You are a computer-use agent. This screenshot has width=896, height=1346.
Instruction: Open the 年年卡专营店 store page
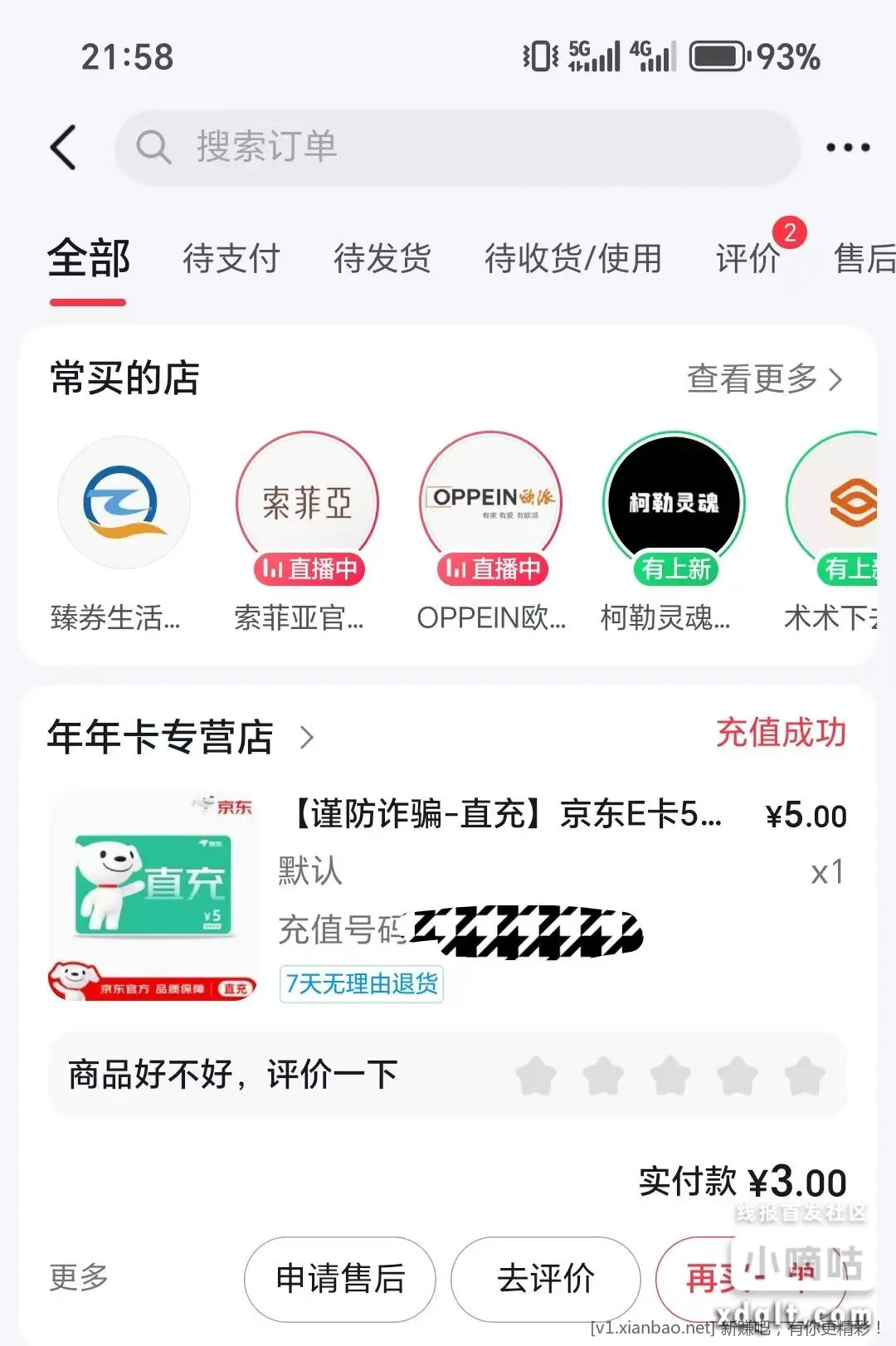(x=178, y=737)
